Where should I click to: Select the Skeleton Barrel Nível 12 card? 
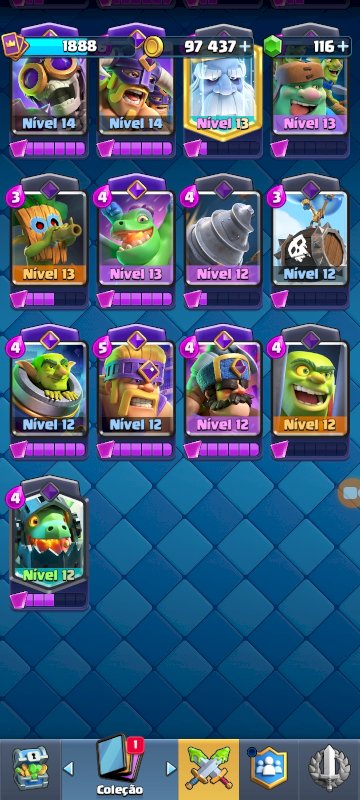(310, 240)
